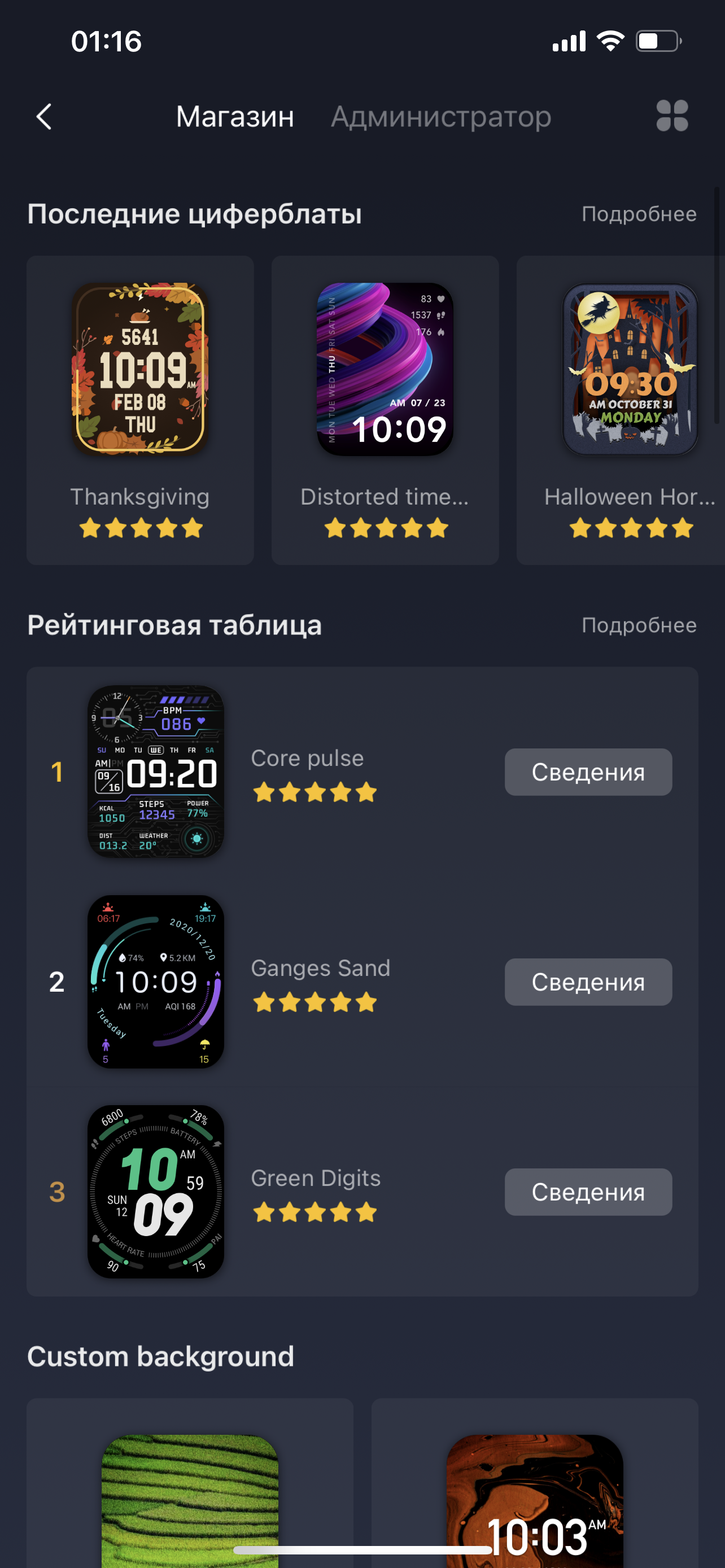Open the Core pulse watch face preview
The image size is (725, 1568).
coord(156,772)
